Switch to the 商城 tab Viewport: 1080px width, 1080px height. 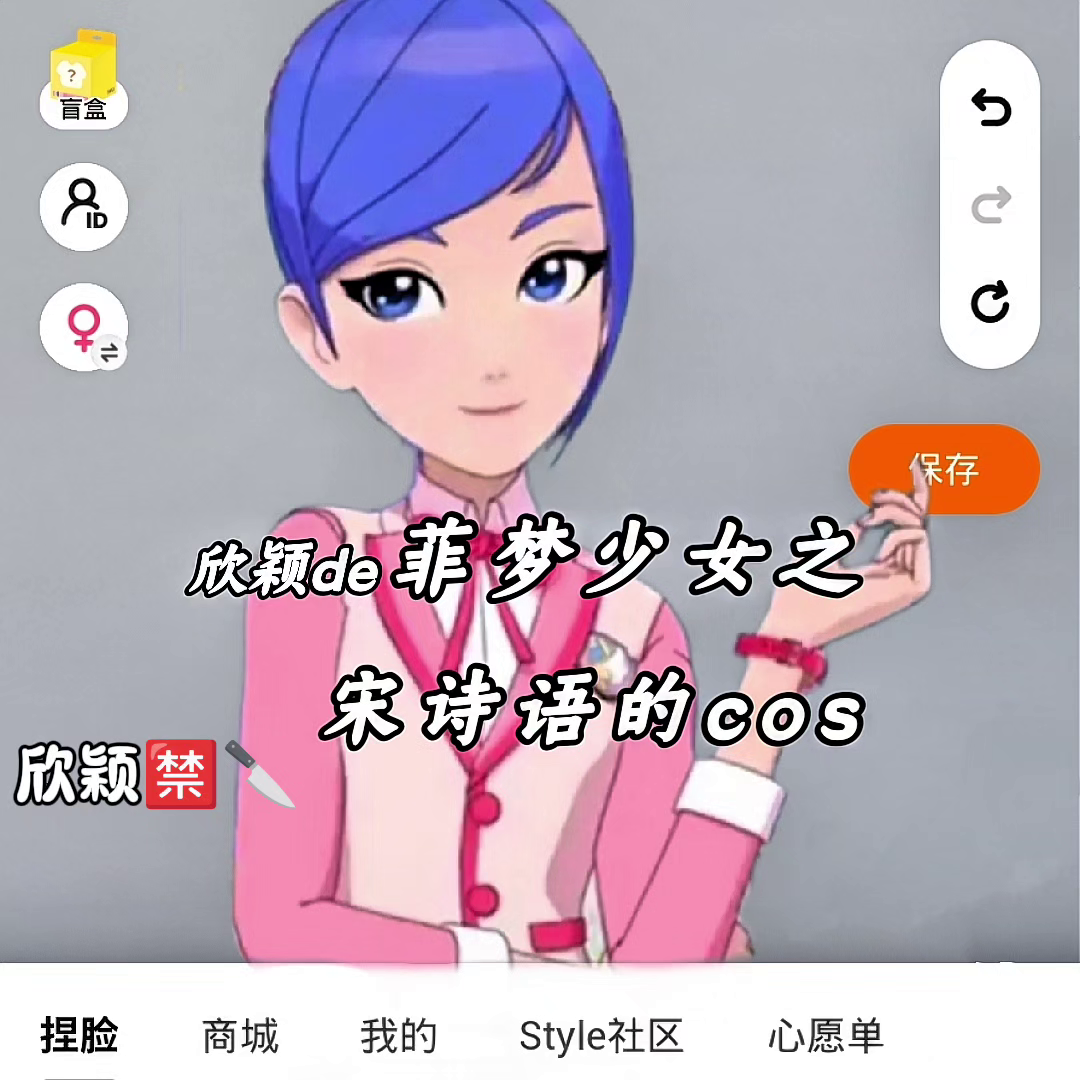tap(240, 1036)
